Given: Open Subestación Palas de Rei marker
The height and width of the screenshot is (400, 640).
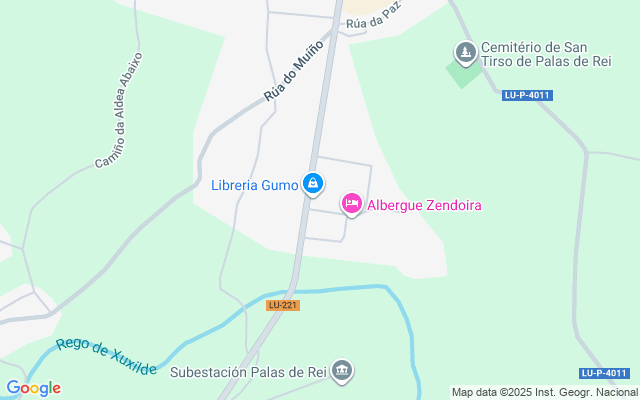Looking at the screenshot, I should click(x=343, y=372).
